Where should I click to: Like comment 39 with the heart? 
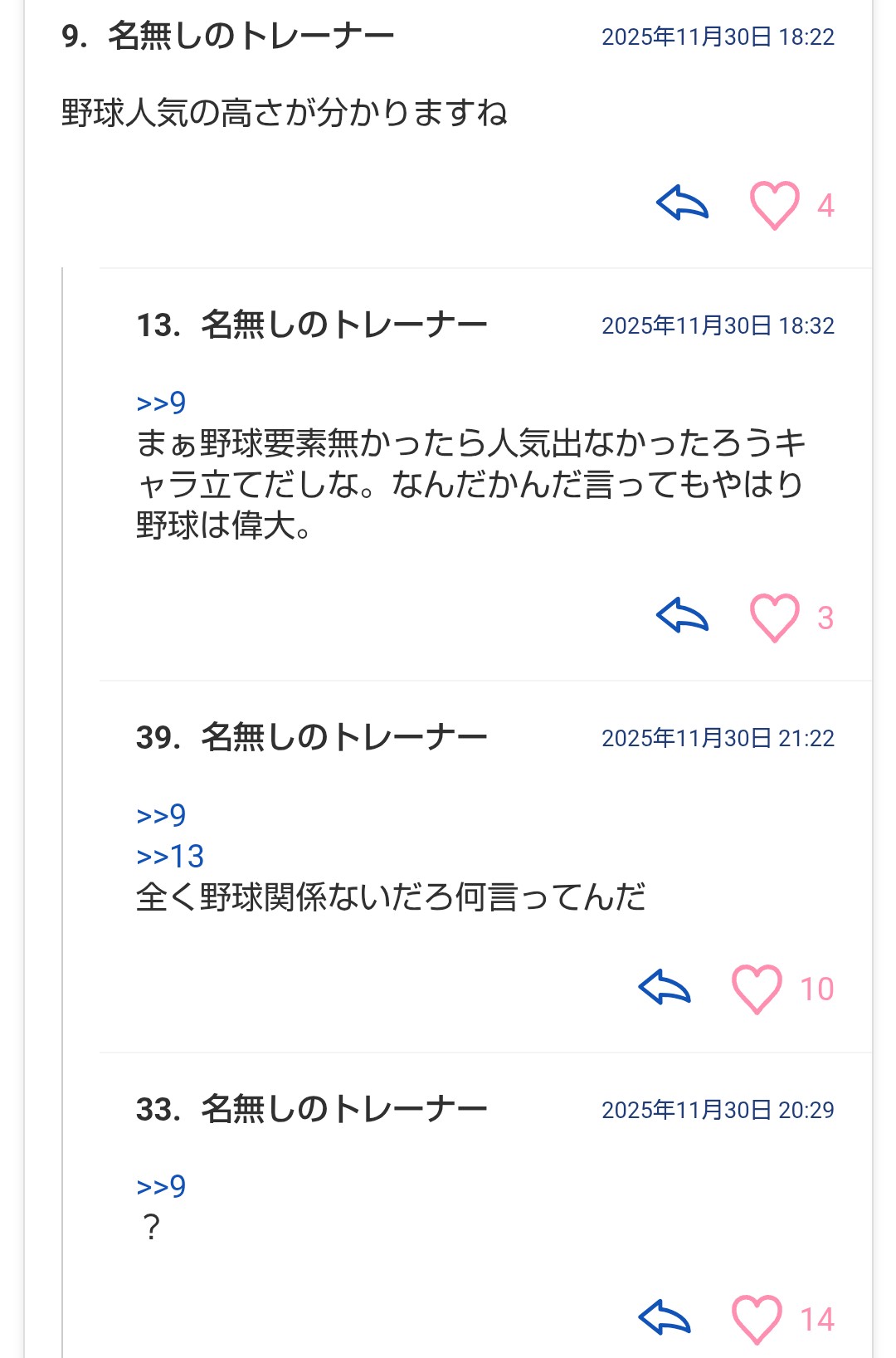click(x=756, y=989)
